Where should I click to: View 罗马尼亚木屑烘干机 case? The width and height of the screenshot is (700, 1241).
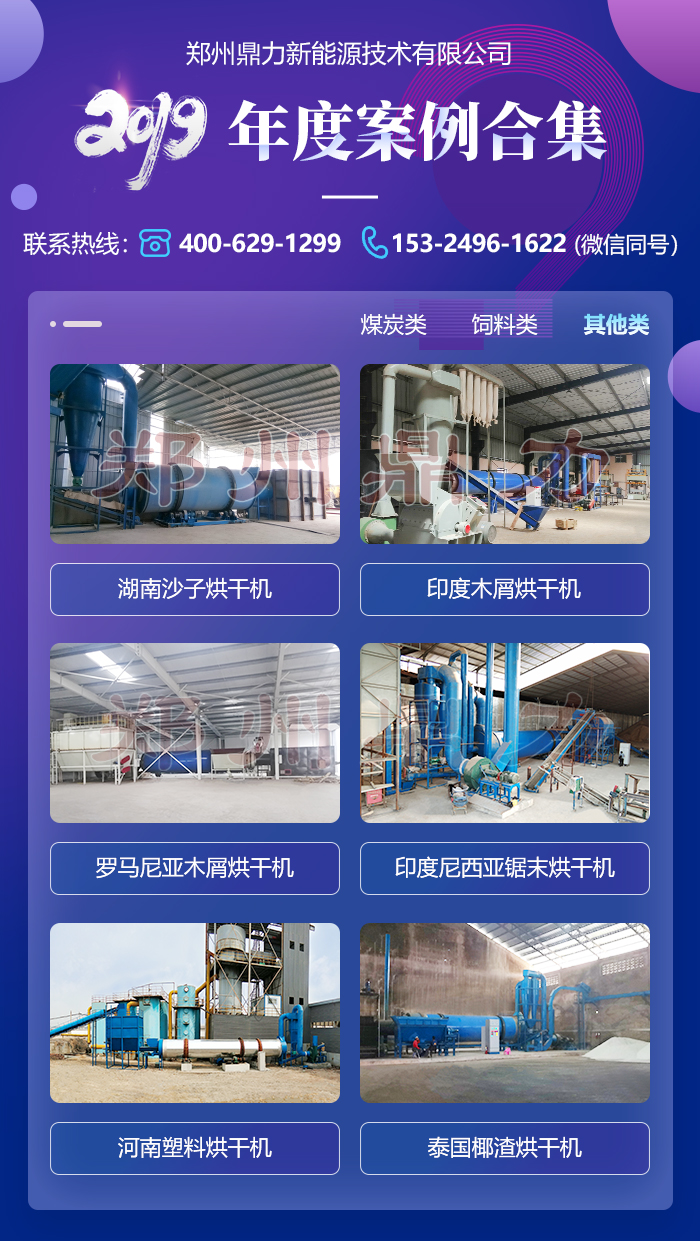tap(195, 868)
